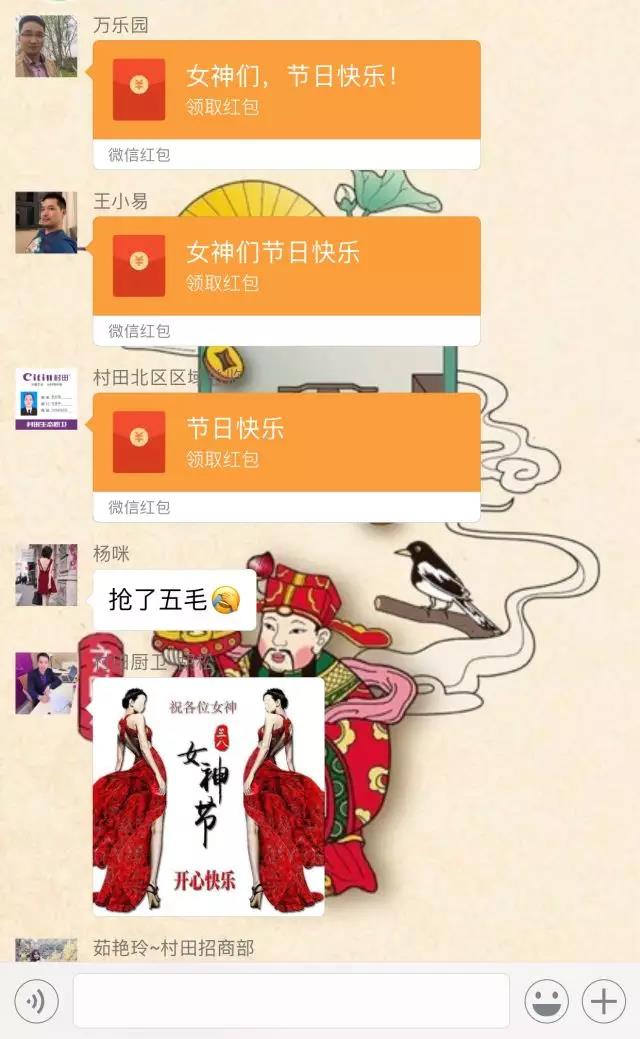Open 村田北区 sender's avatar
This screenshot has height=1039, width=640.
pyautogui.click(x=46, y=399)
